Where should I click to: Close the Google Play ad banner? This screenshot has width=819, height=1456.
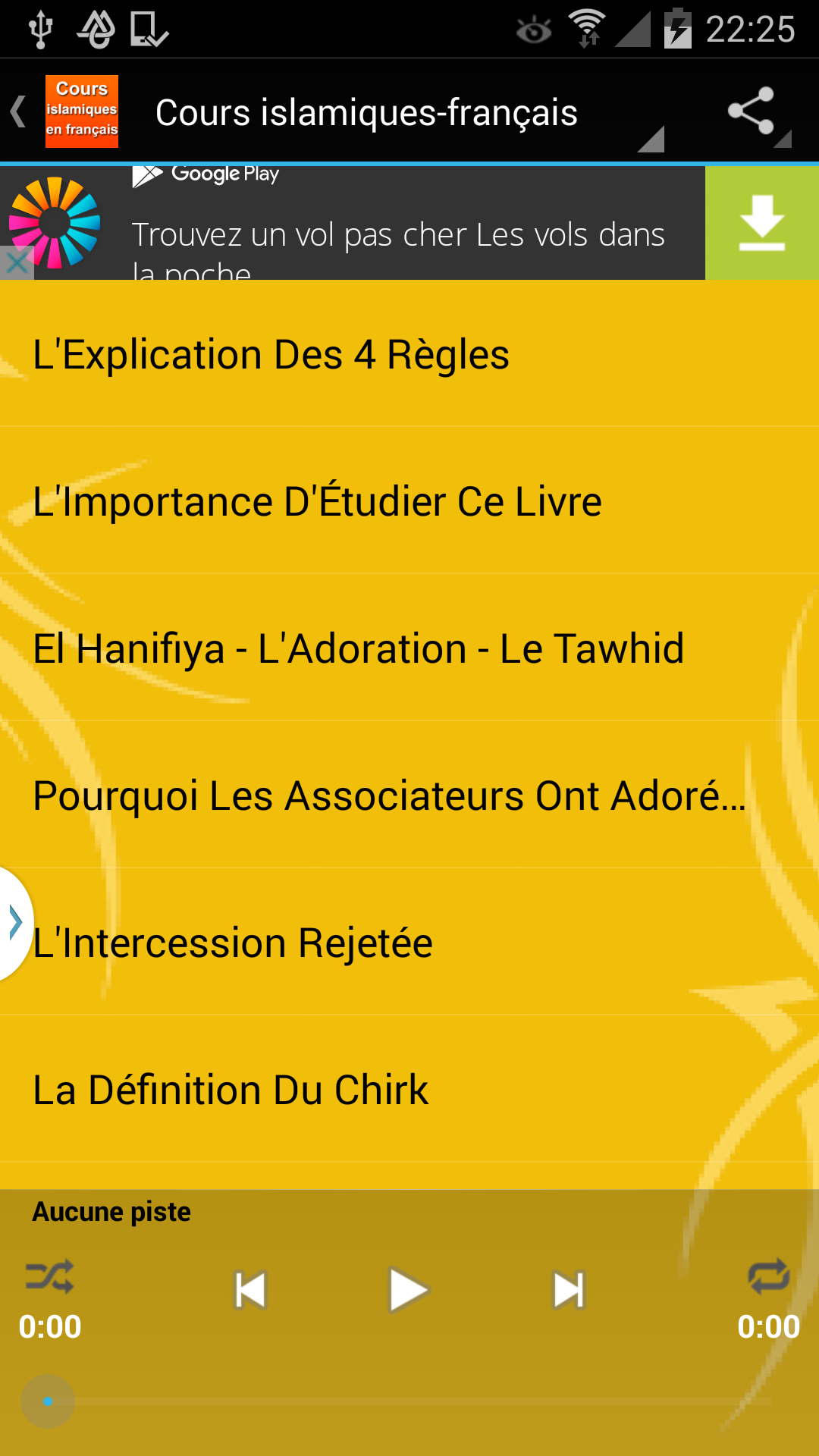pos(15,264)
